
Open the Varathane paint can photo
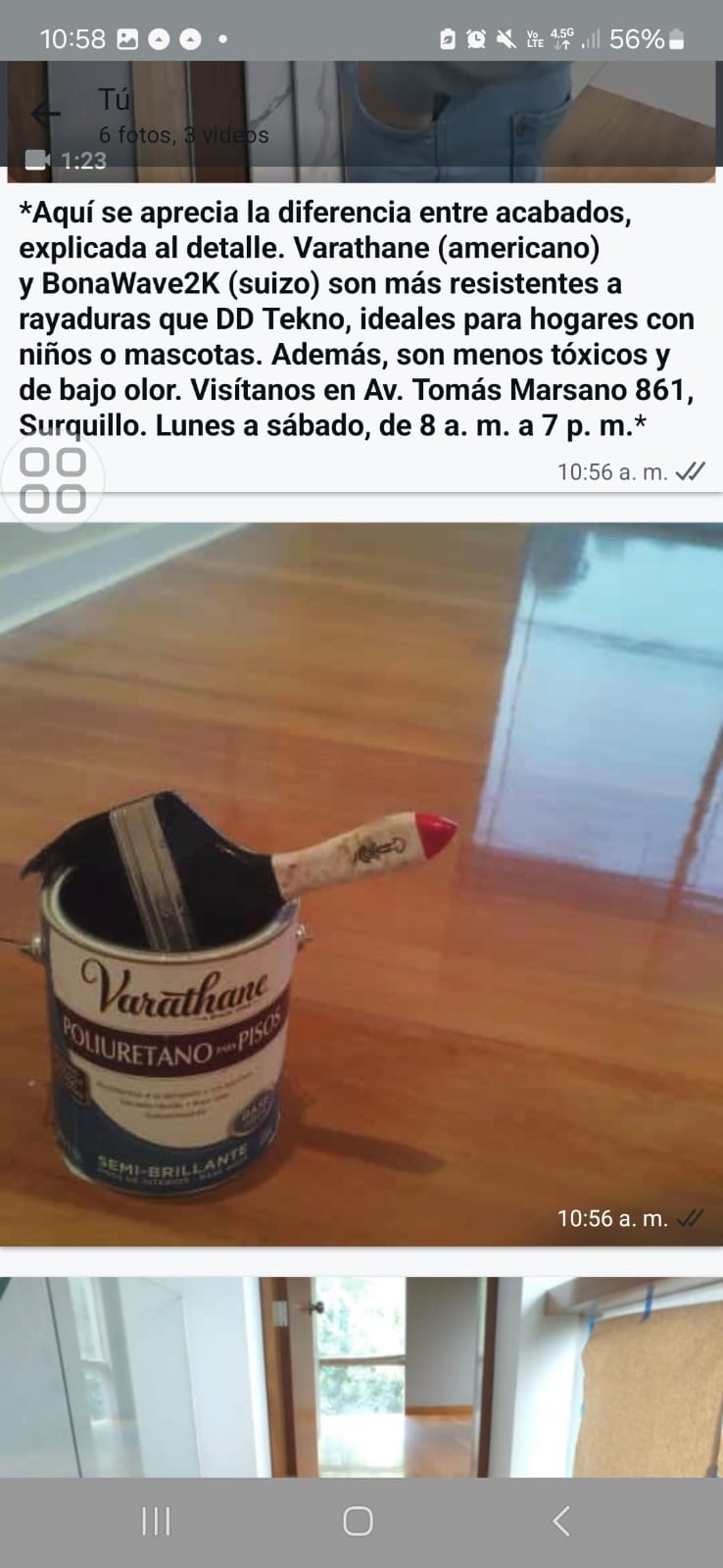[x=361, y=884]
